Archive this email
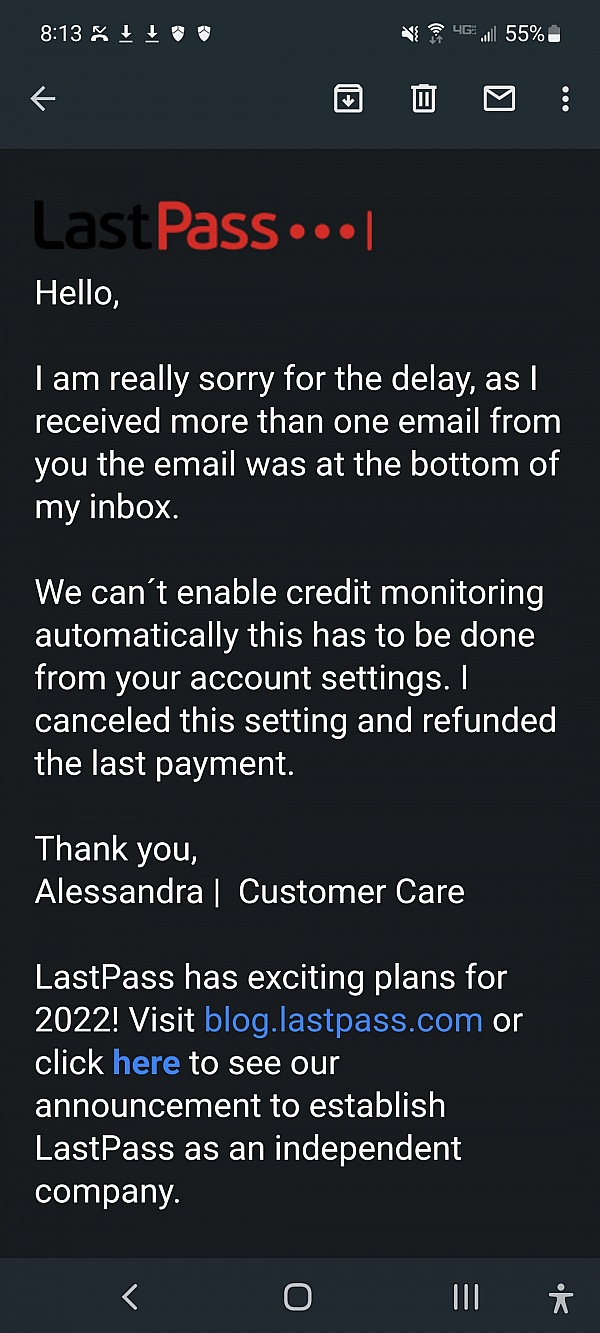This screenshot has height=1333, width=600. point(348,98)
